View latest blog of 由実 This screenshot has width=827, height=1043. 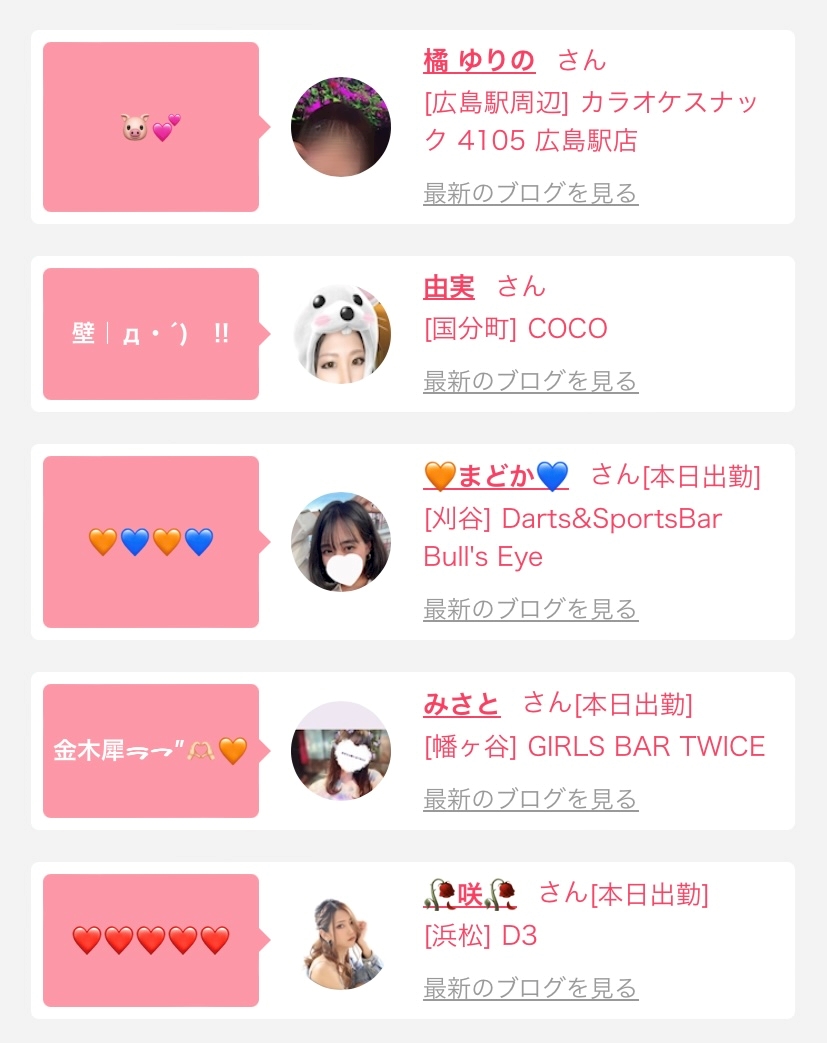(530, 381)
